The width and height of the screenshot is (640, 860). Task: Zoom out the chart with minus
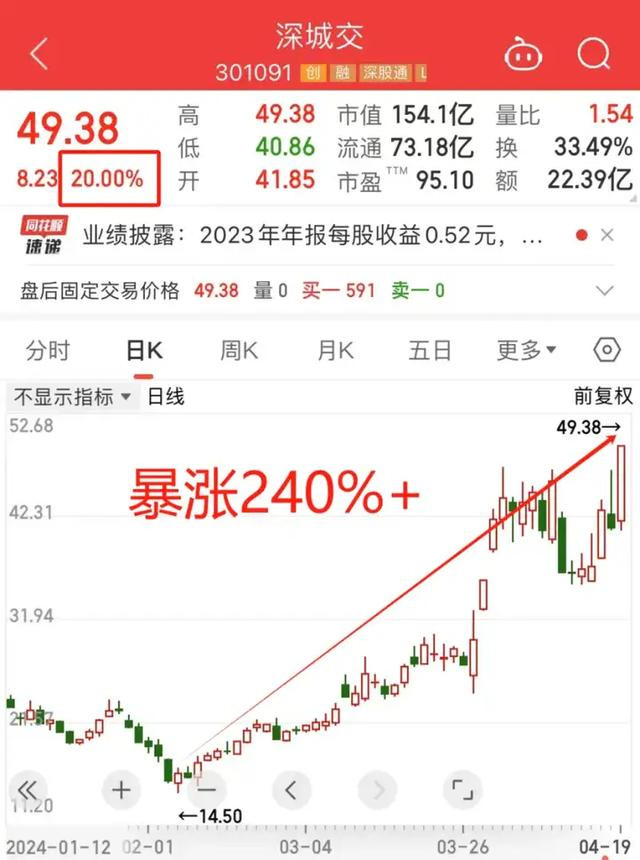206,790
